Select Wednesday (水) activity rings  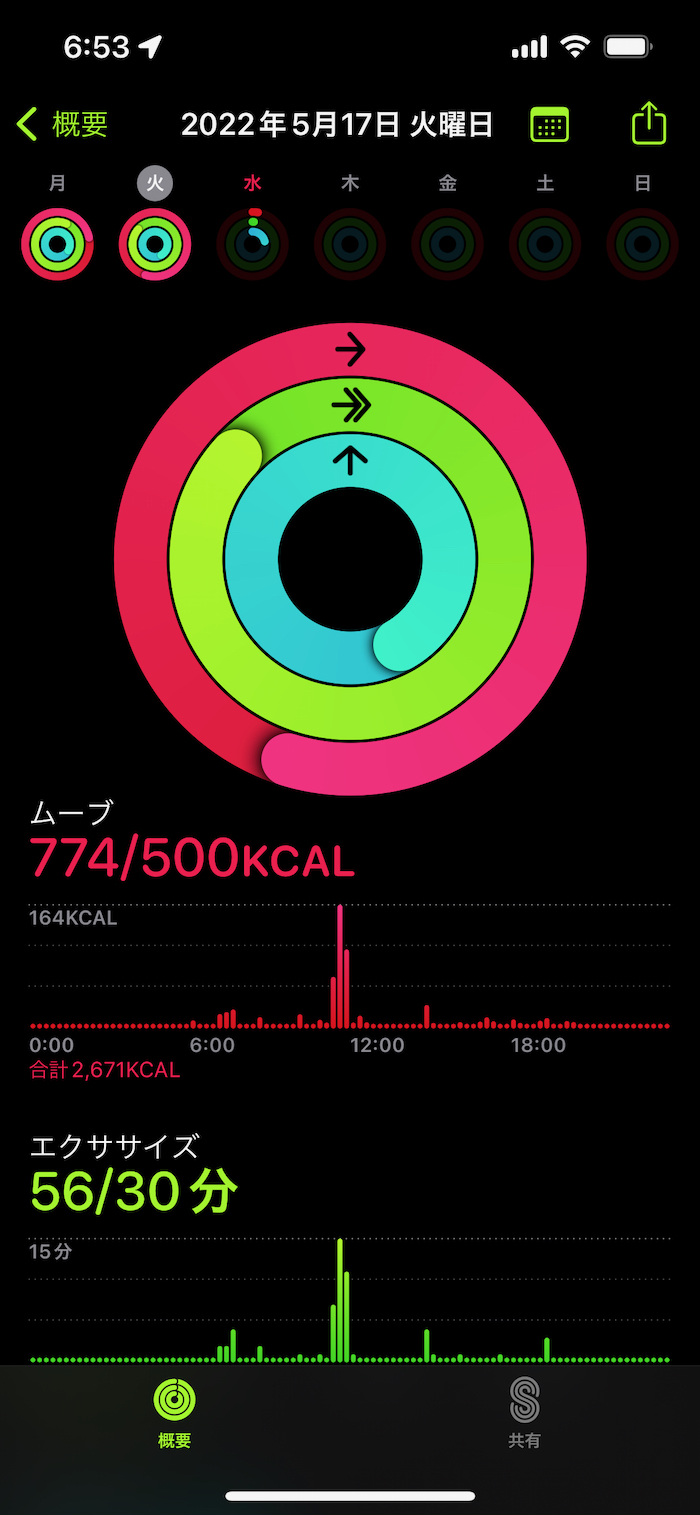point(252,243)
